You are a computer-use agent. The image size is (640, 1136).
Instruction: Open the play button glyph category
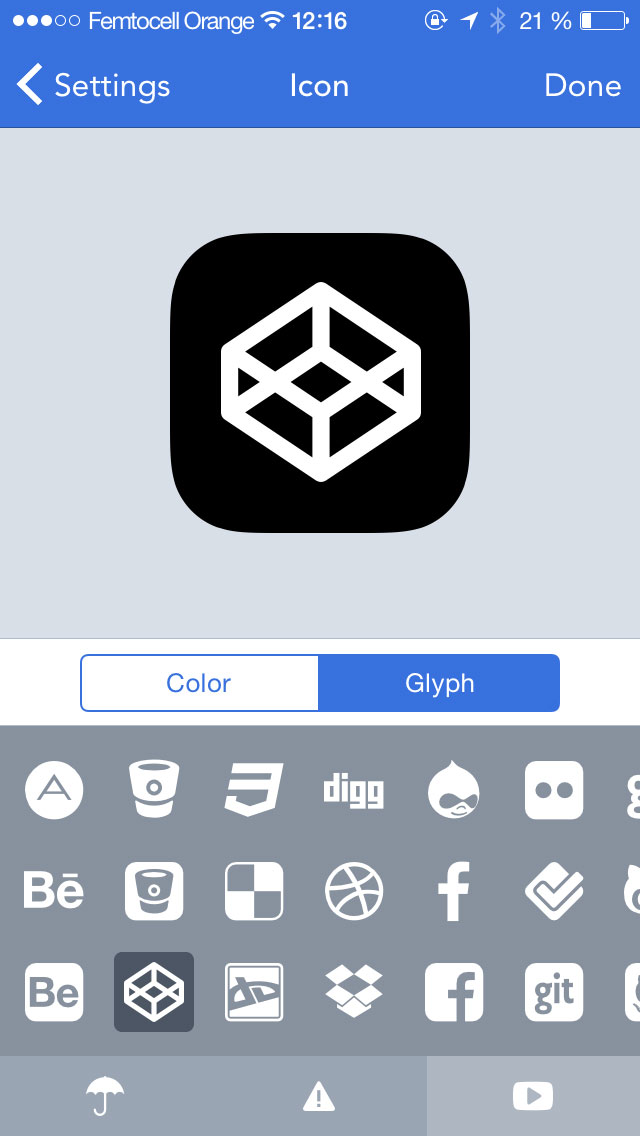pyautogui.click(x=533, y=1095)
